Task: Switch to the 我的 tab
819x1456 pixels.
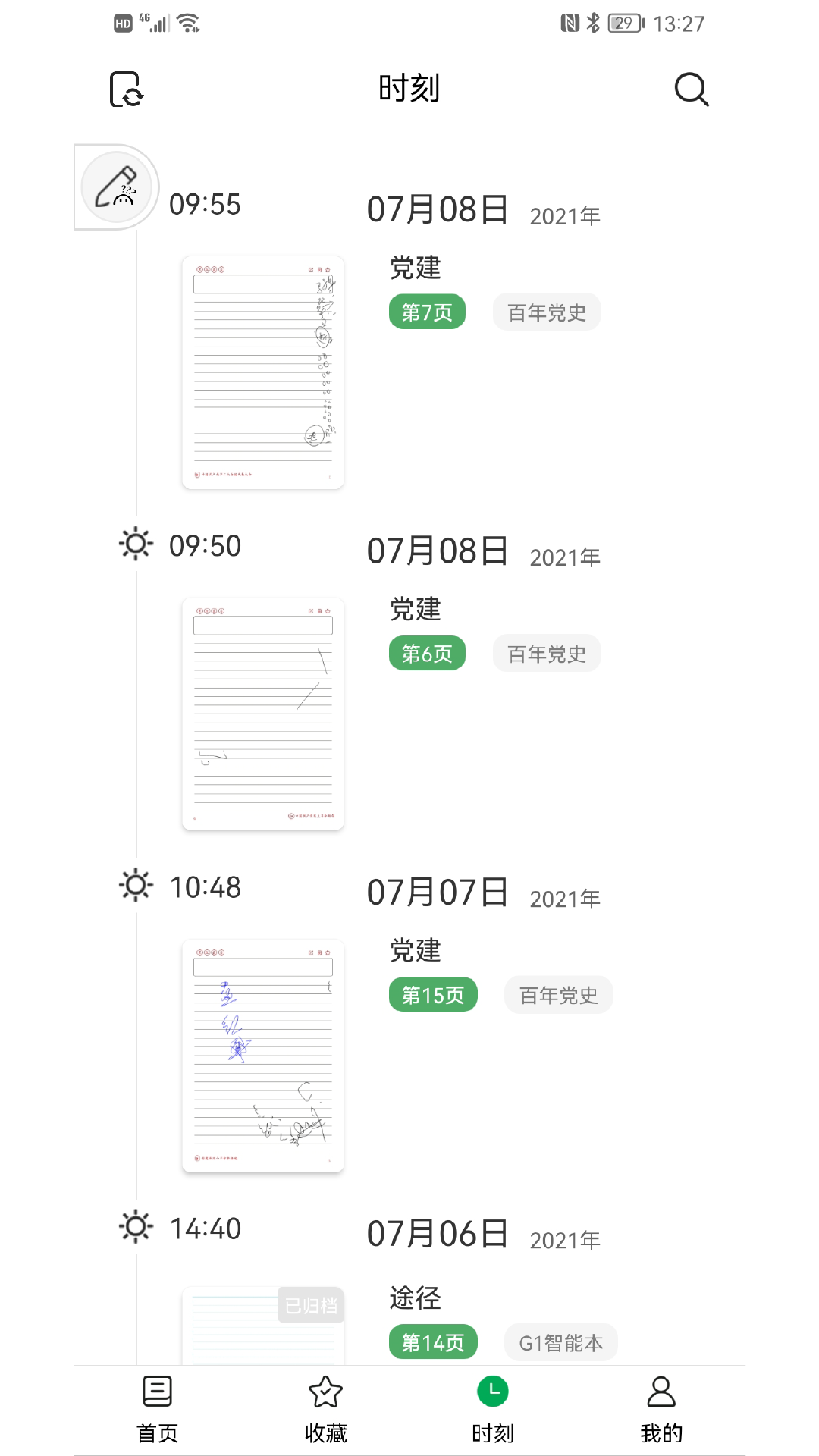Action: 661,1408
